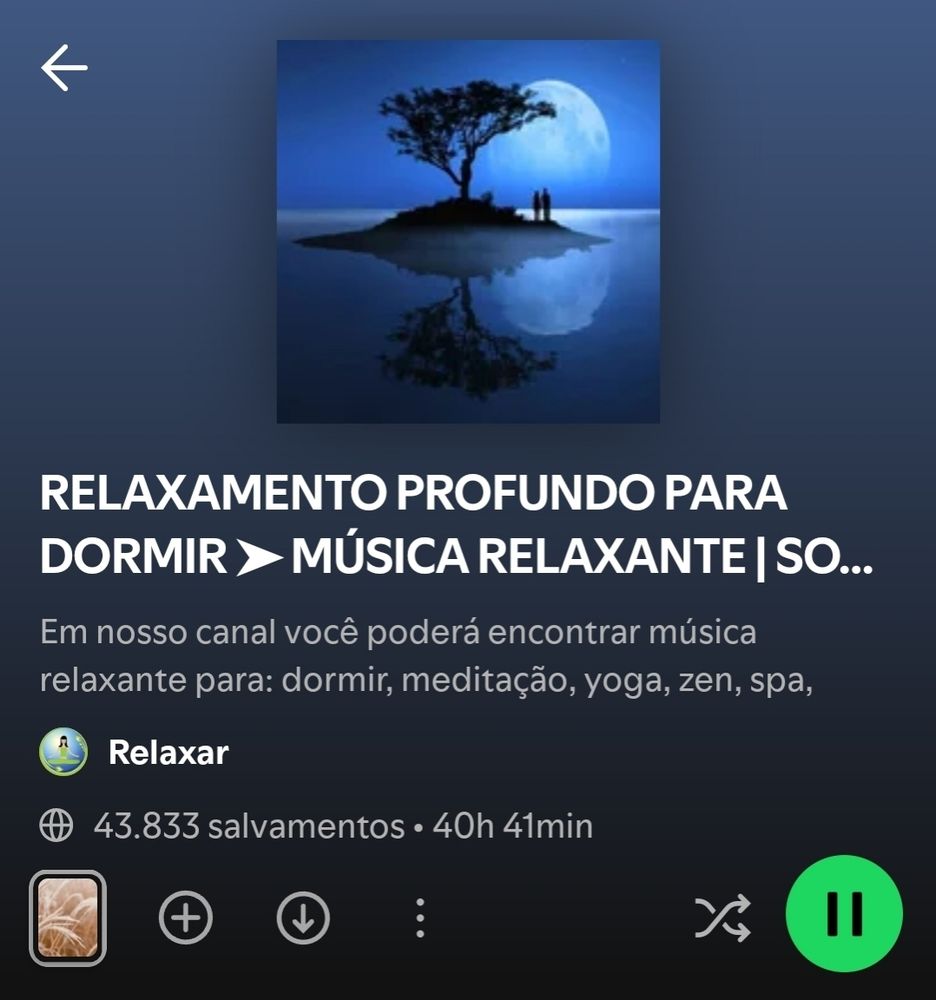Viewport: 936px width, 1000px height.
Task: Download the playlist for offline listening
Action: click(x=303, y=917)
